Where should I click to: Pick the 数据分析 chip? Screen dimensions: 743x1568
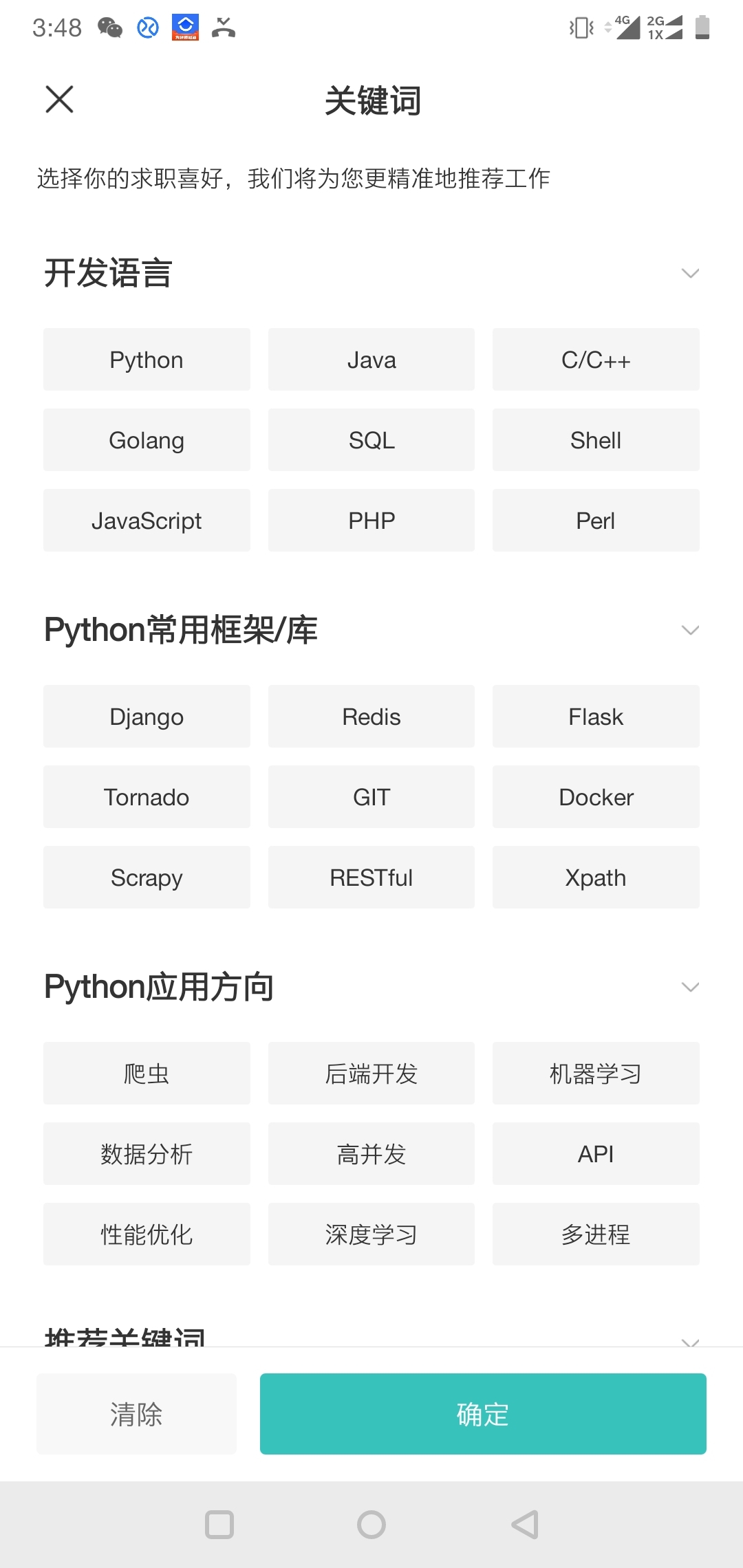coord(147,1154)
